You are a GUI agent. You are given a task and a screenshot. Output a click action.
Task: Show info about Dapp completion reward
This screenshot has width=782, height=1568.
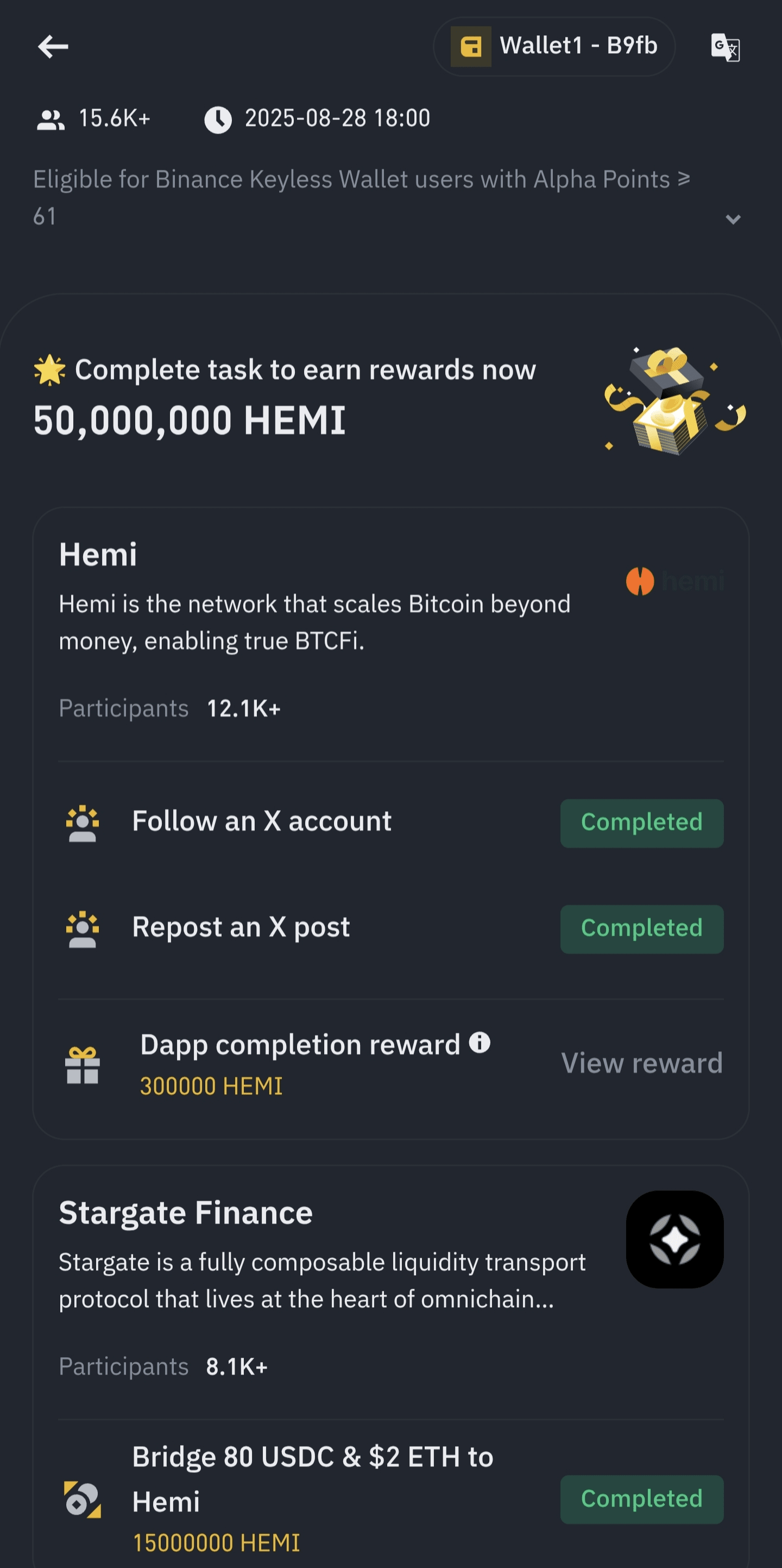click(x=480, y=1043)
